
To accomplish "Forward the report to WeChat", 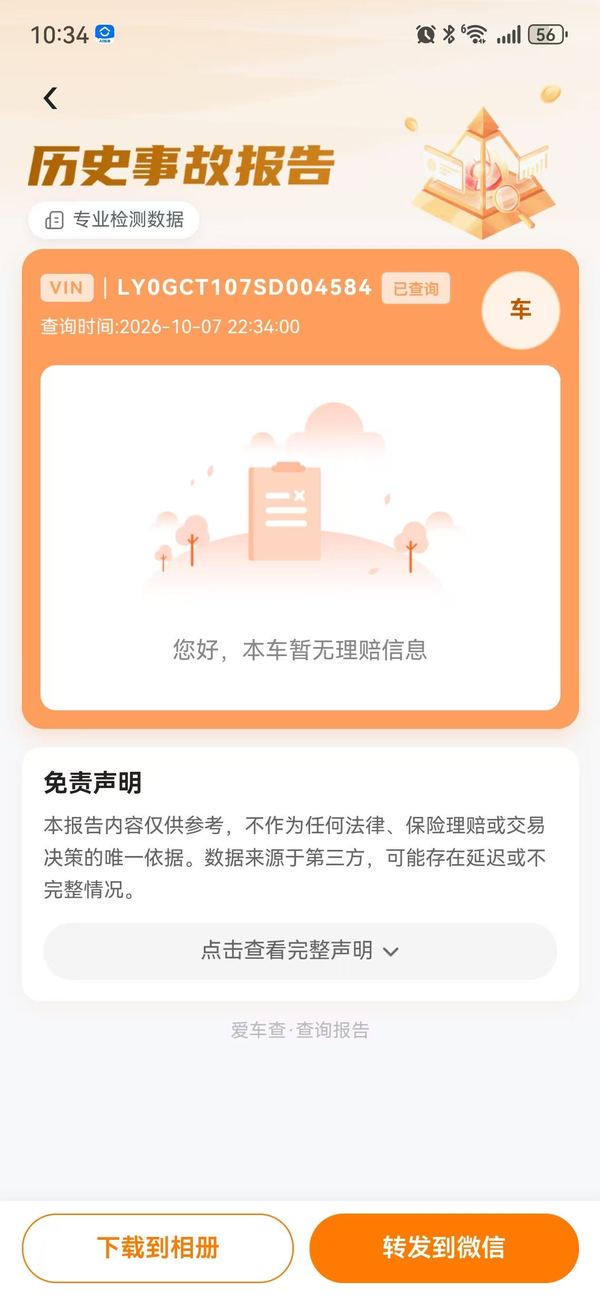I will click(x=444, y=1248).
